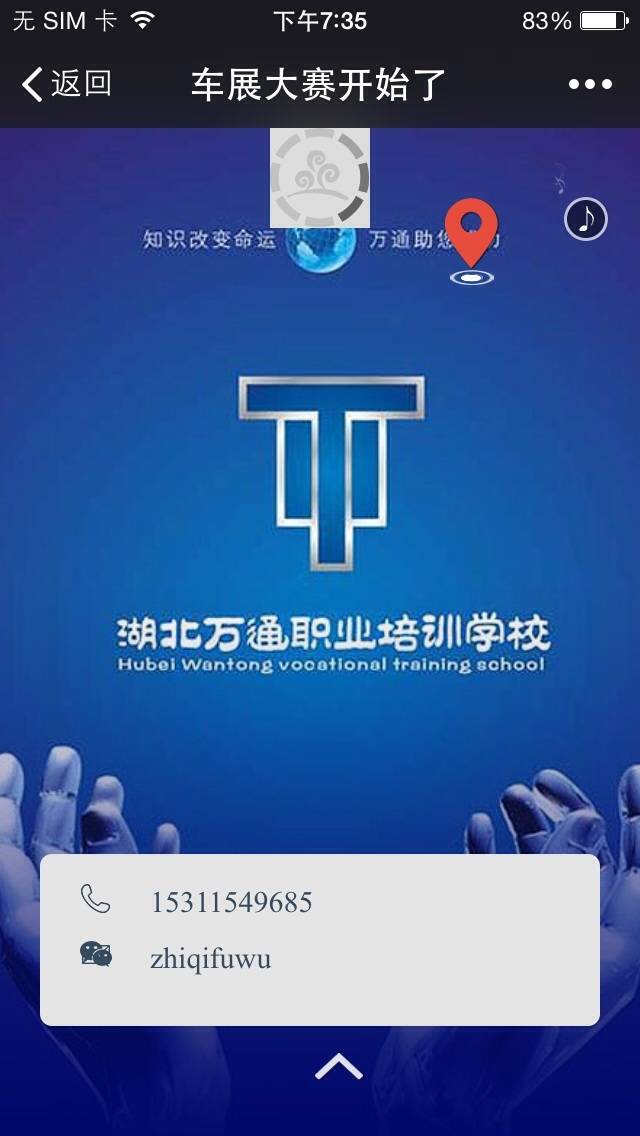The height and width of the screenshot is (1136, 640).
Task: Open WeChat contact zhiqifuwu
Action: (x=210, y=959)
